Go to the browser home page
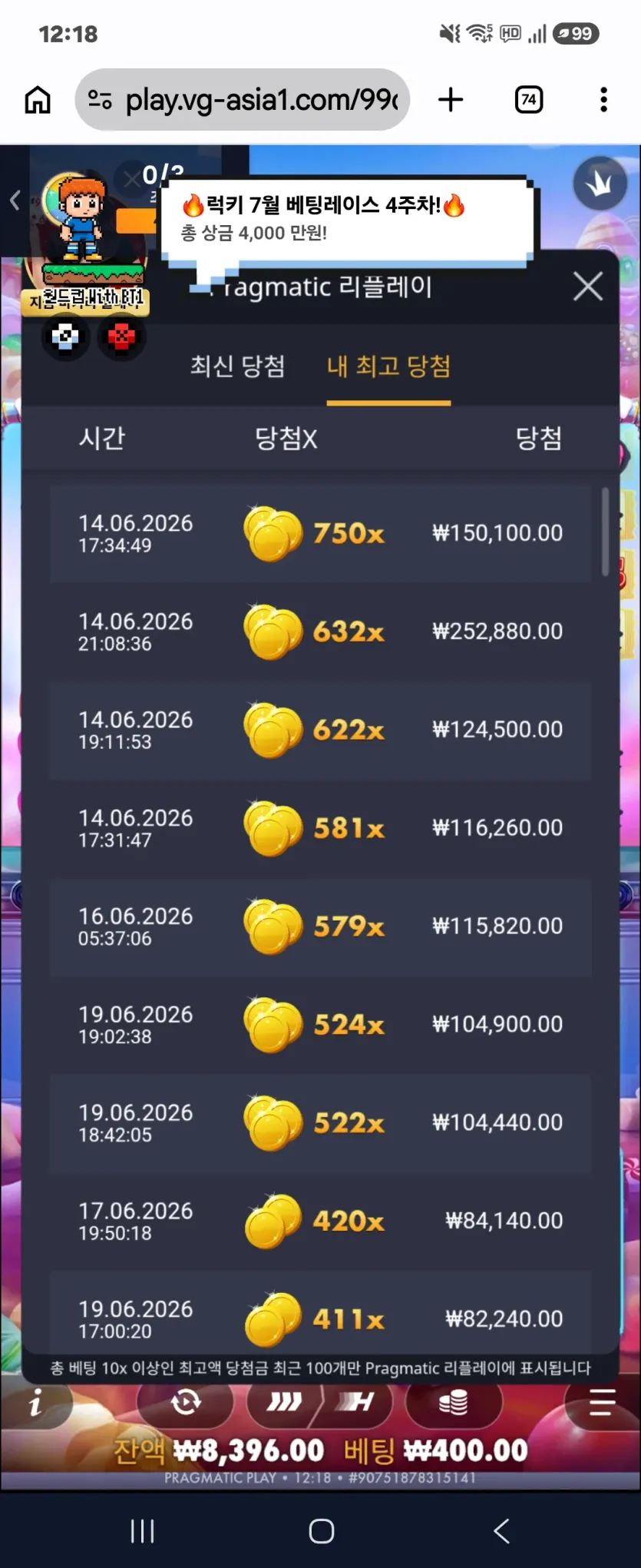 click(38, 100)
